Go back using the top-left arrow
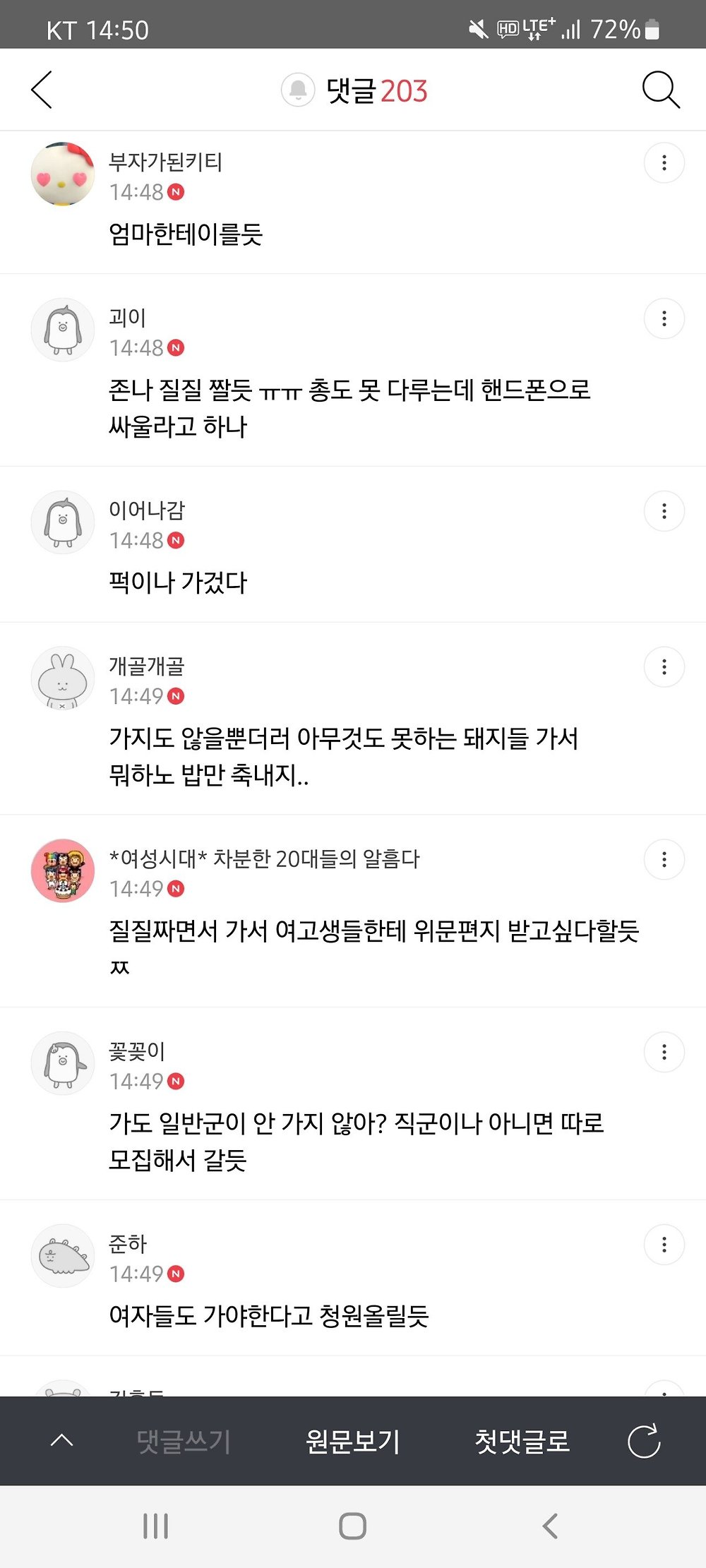This screenshot has height=1568, width=706. point(42,90)
